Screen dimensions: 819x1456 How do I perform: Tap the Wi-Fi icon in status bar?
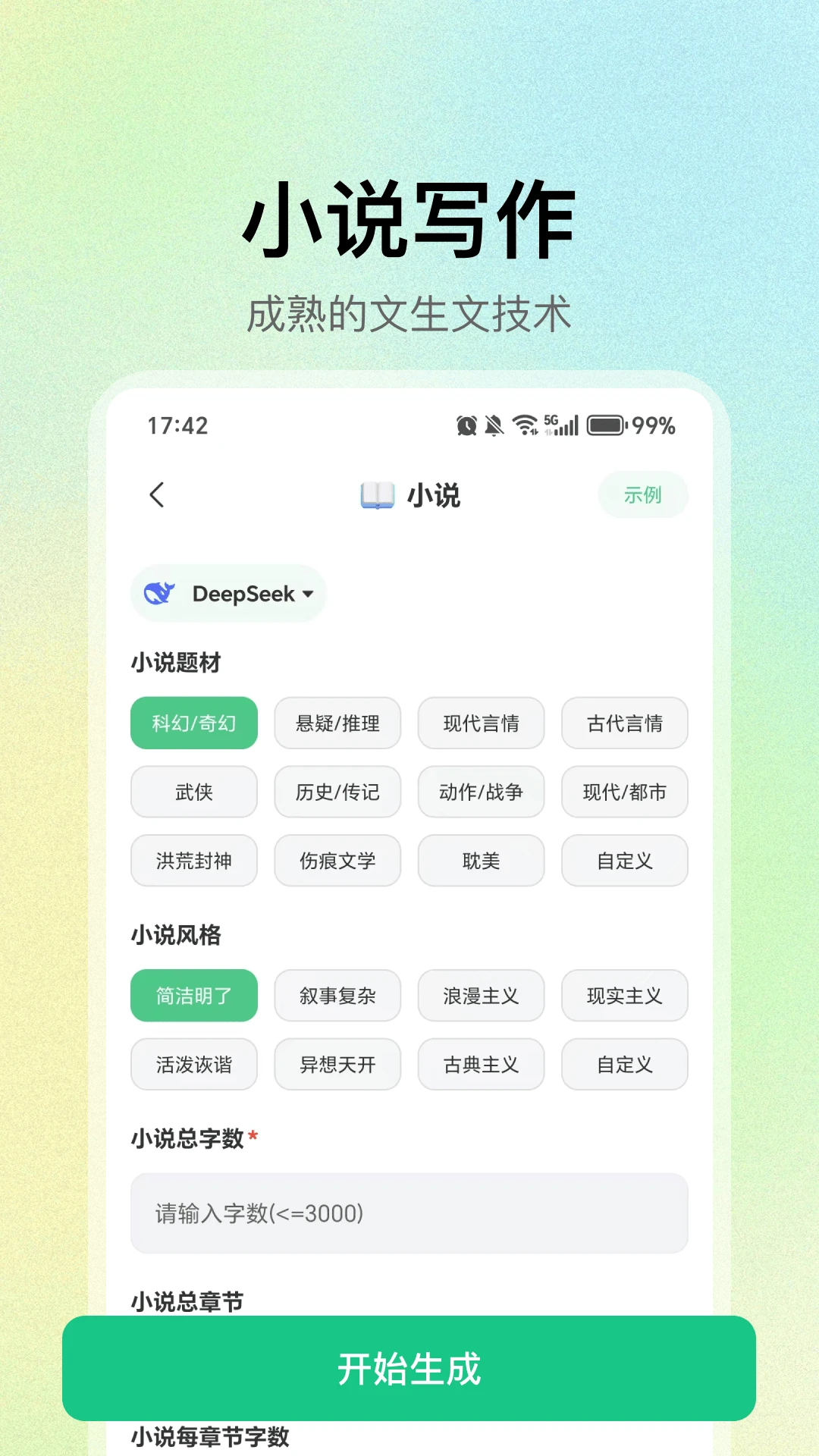pyautogui.click(x=526, y=426)
